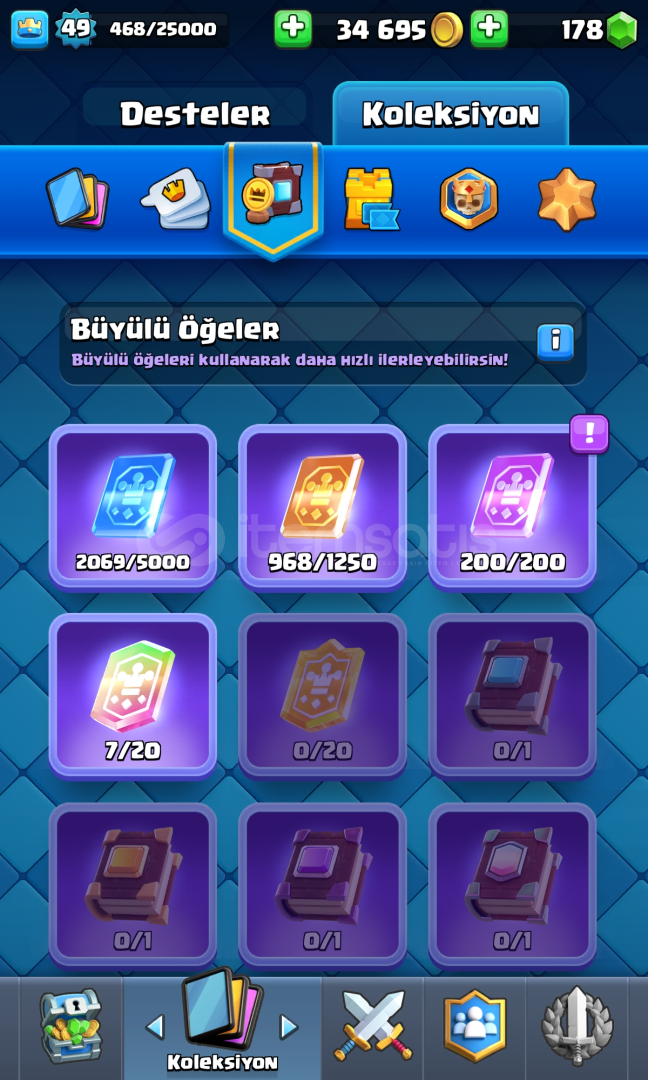Open the cards collection sub-tab icon
Image resolution: width=648 pixels, height=1080 pixels.
77,199
